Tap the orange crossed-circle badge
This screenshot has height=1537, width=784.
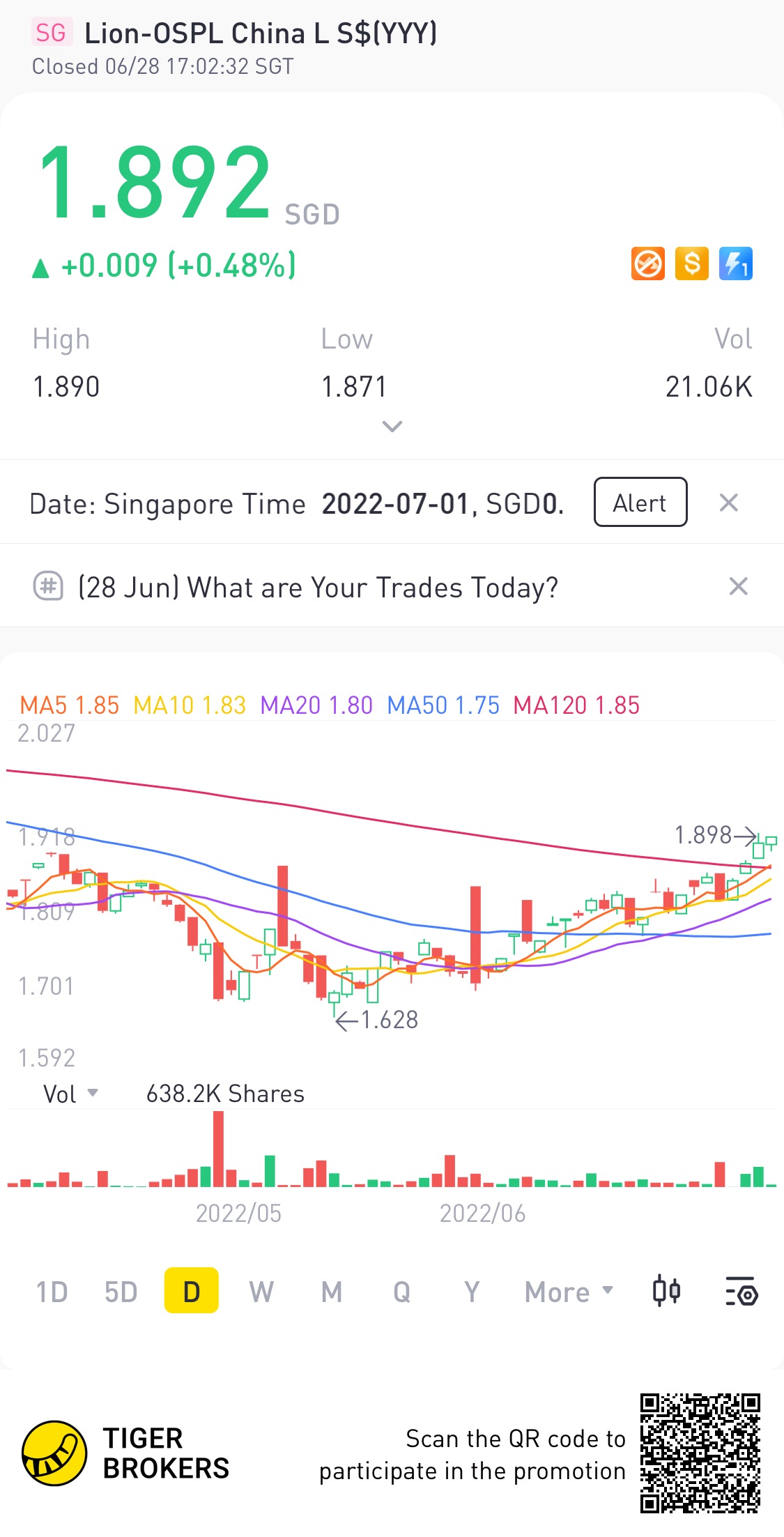(647, 263)
